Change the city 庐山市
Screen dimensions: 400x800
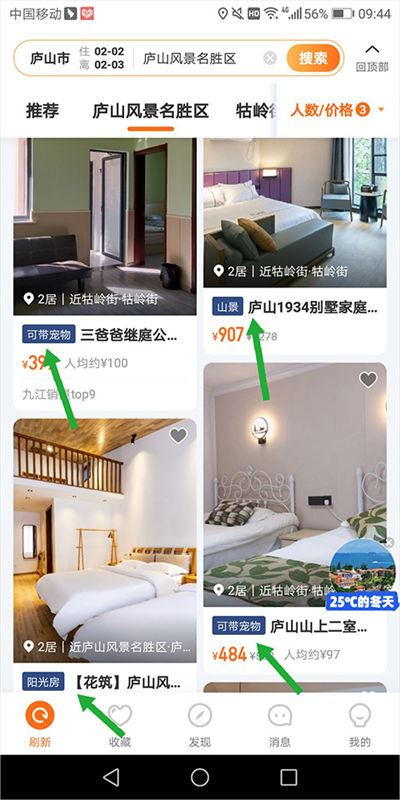[x=49, y=59]
